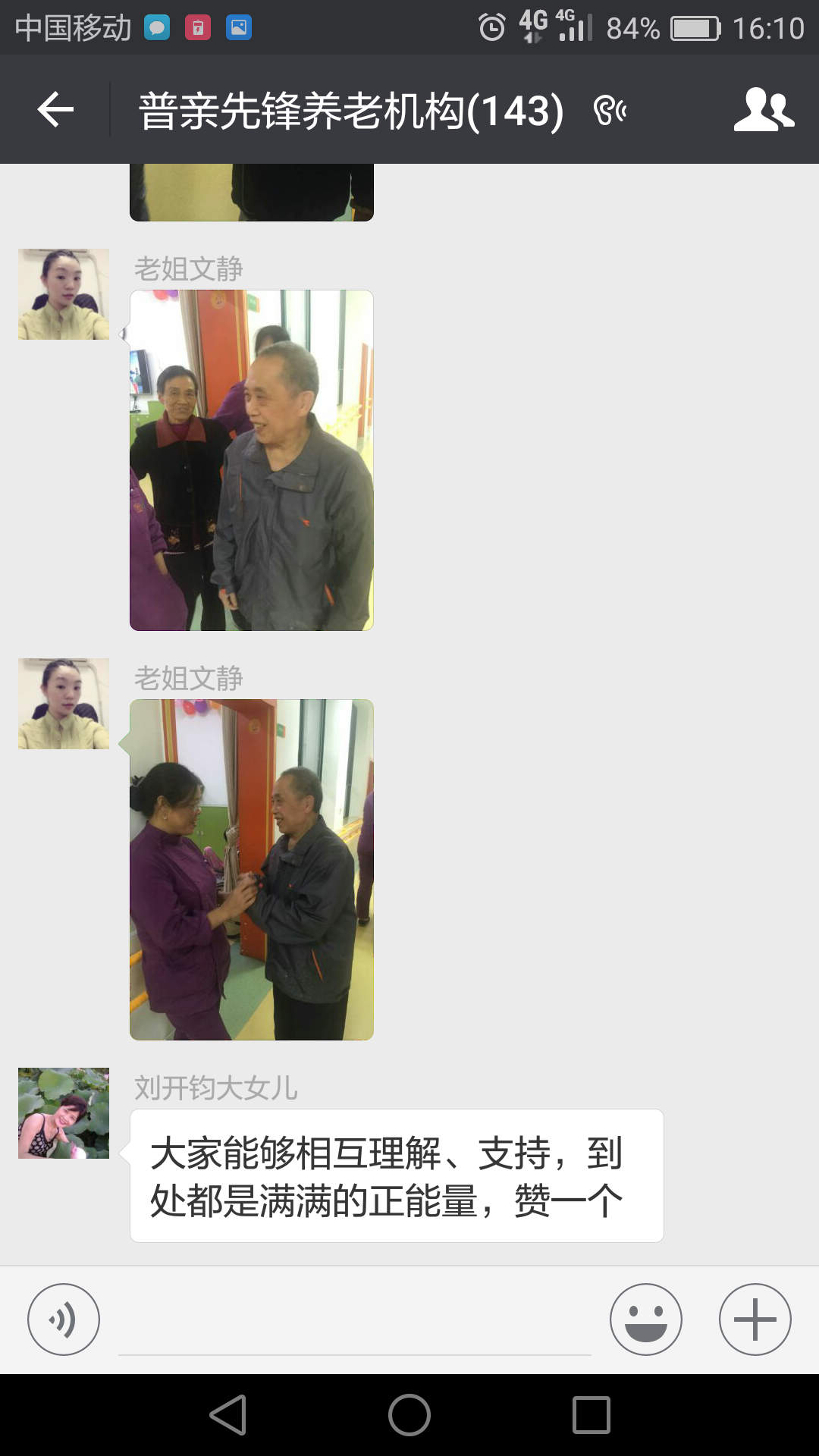View photo of elderly man in gray jacket
Viewport: 819px width, 1456px height.
pyautogui.click(x=252, y=460)
